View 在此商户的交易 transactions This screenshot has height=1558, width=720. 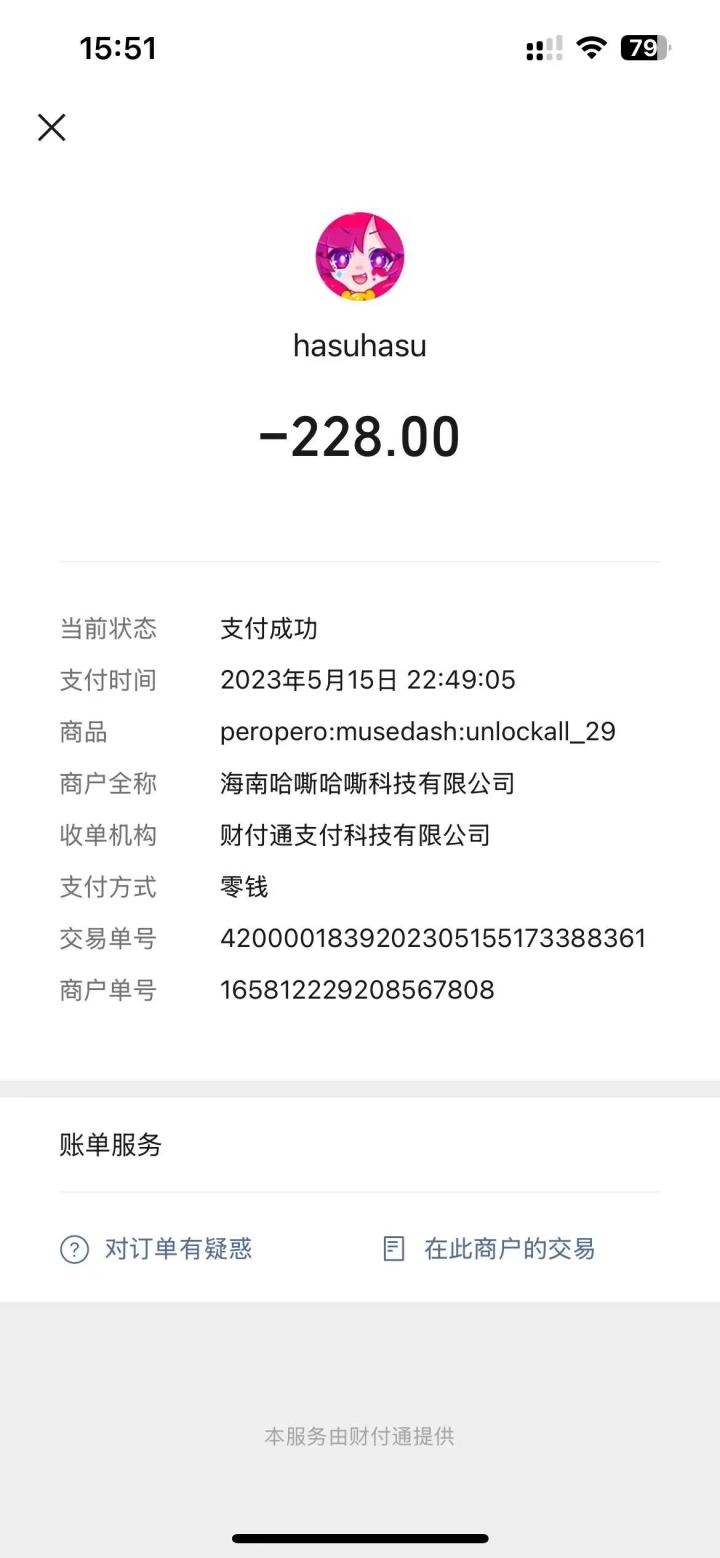489,1248
